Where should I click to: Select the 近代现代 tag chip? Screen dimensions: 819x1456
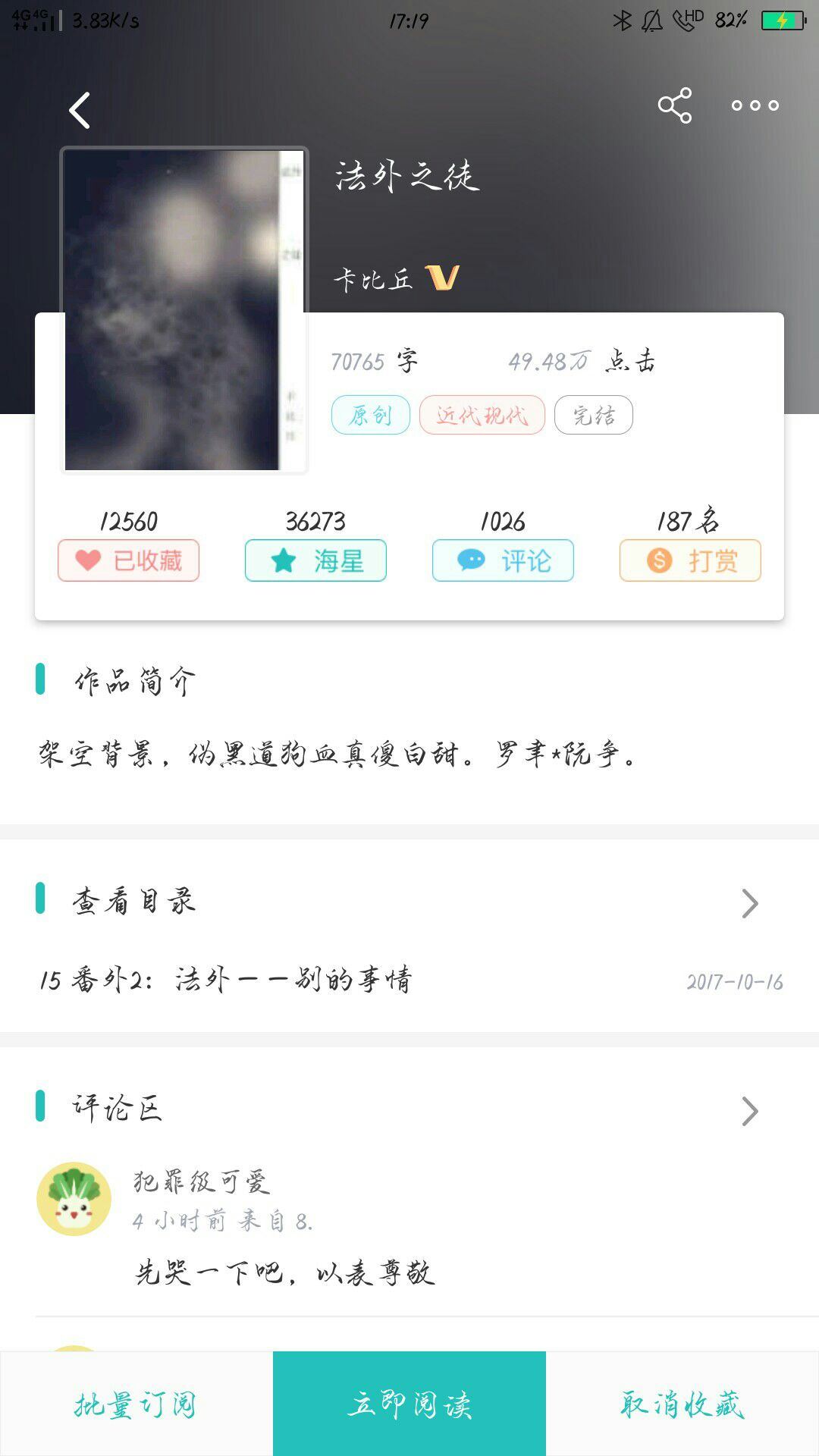[x=482, y=416]
